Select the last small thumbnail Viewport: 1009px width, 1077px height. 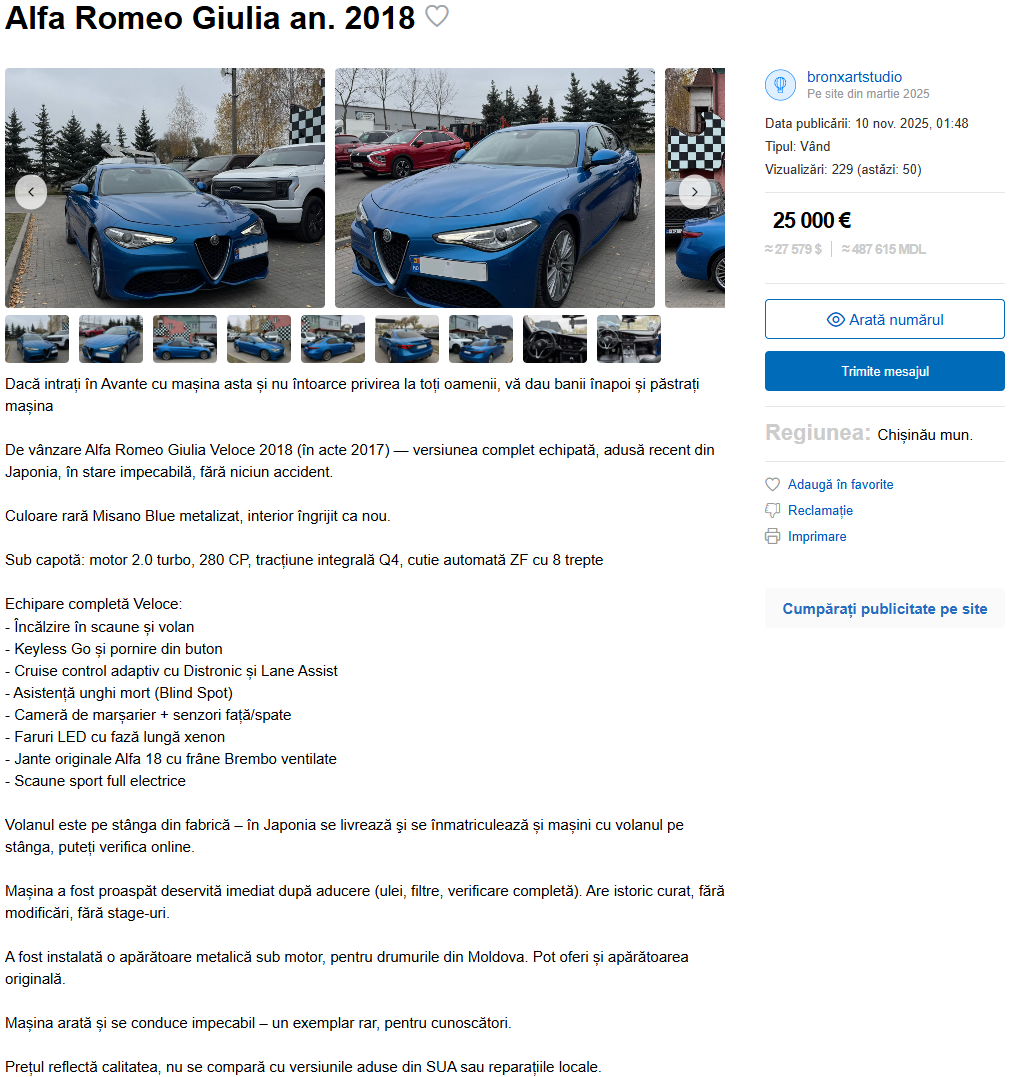[x=629, y=339]
